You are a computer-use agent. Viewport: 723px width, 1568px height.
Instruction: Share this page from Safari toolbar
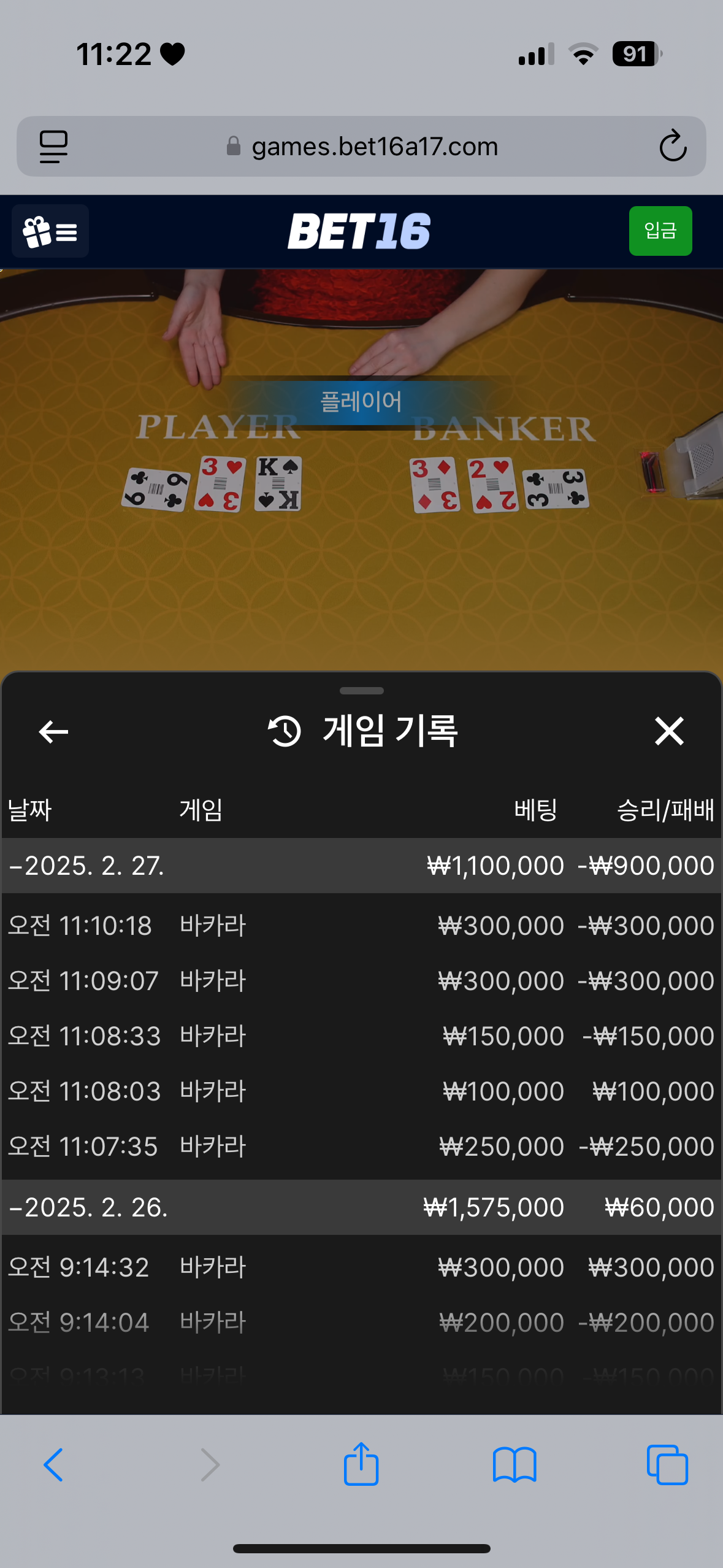click(x=361, y=1465)
